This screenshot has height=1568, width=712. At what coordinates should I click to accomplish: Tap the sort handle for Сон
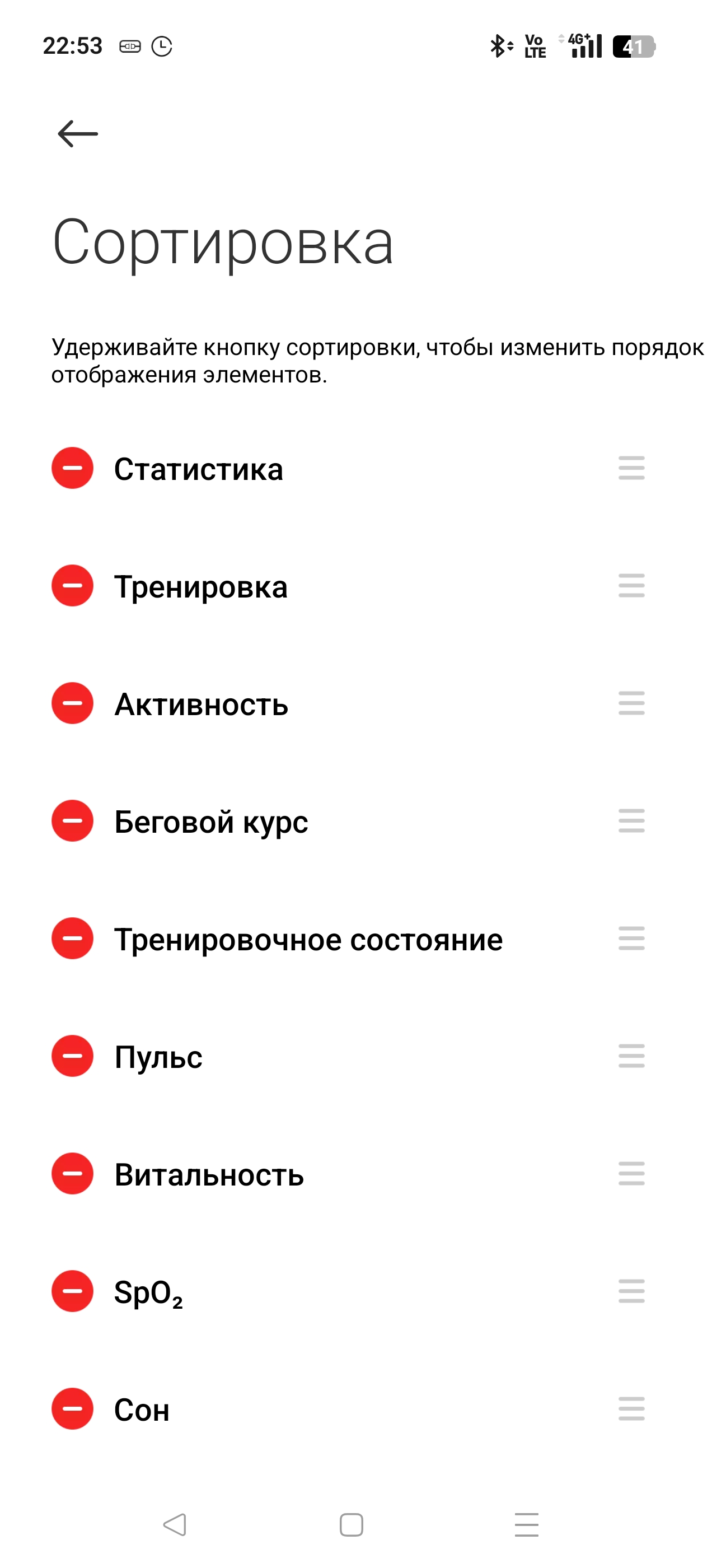point(631,1408)
